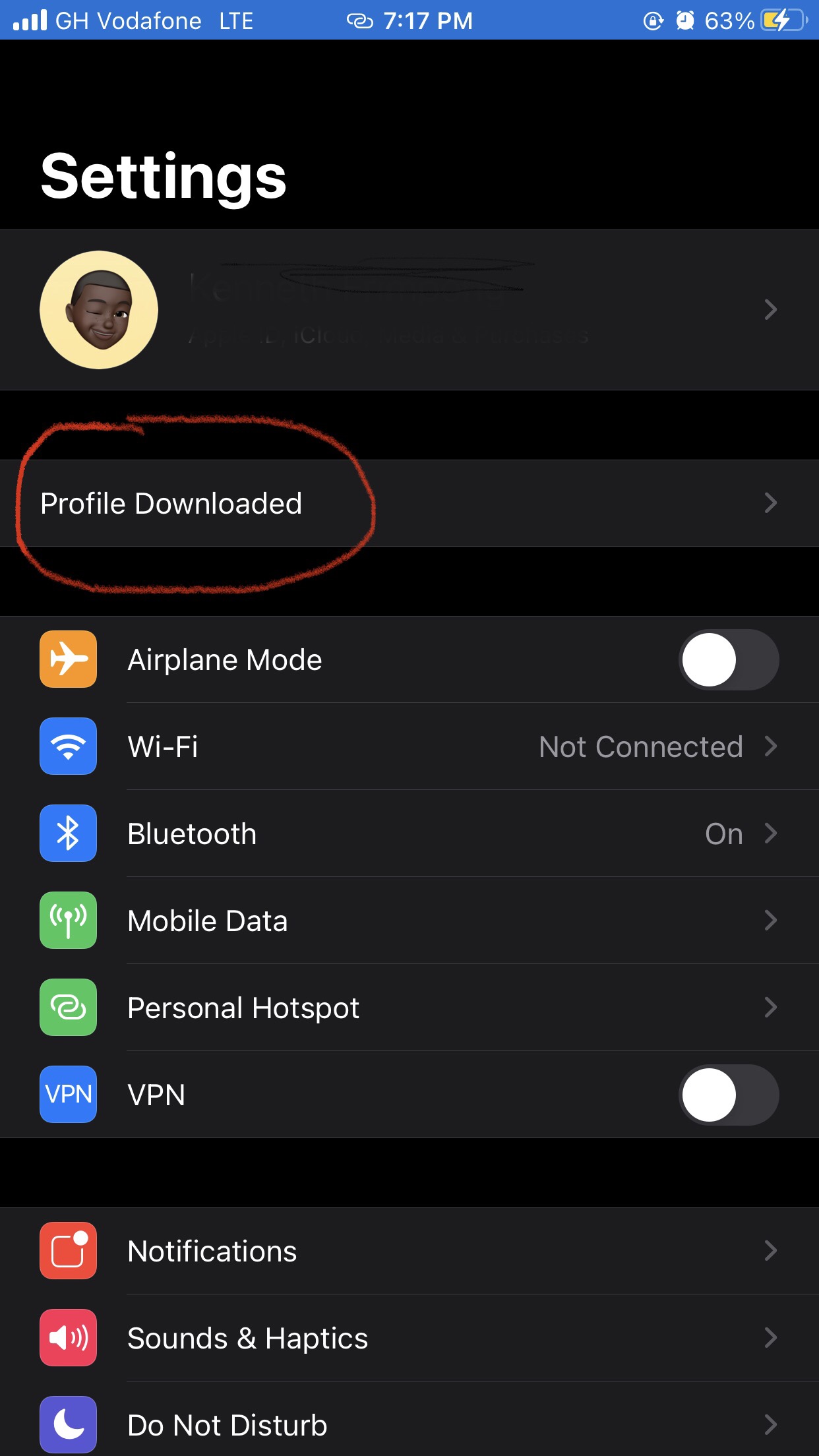The image size is (819, 1456).
Task: Tap the Notifications icon
Action: [68, 1250]
